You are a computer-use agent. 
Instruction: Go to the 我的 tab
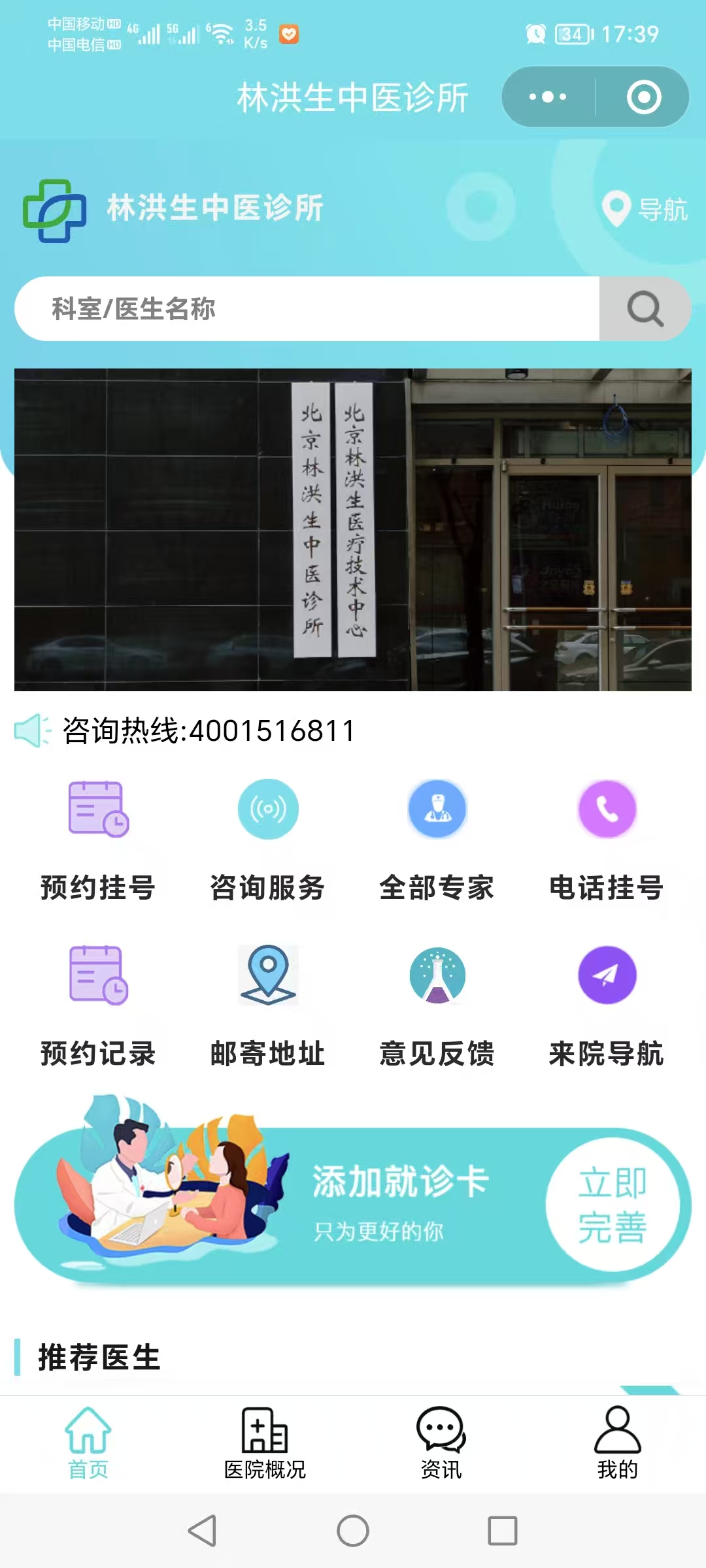[617, 1443]
